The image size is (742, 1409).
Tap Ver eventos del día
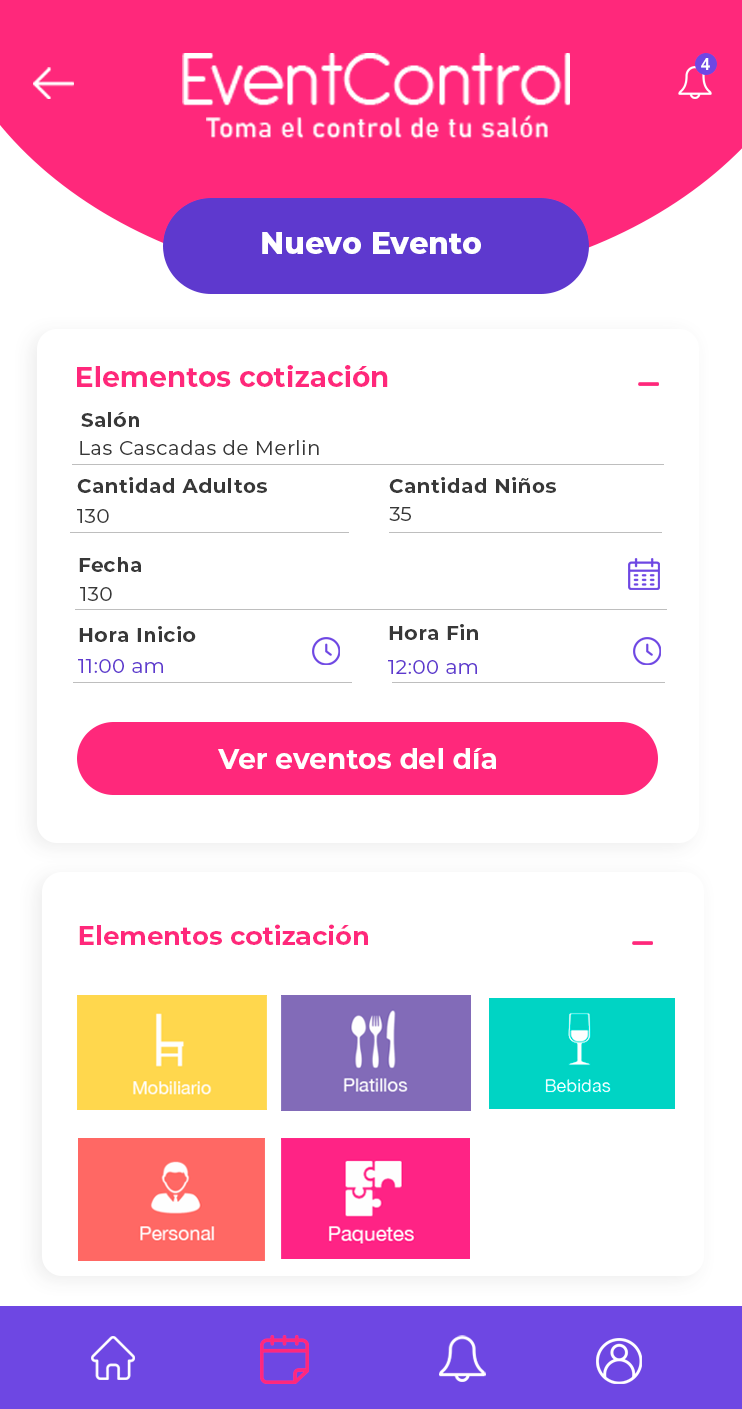coord(367,759)
